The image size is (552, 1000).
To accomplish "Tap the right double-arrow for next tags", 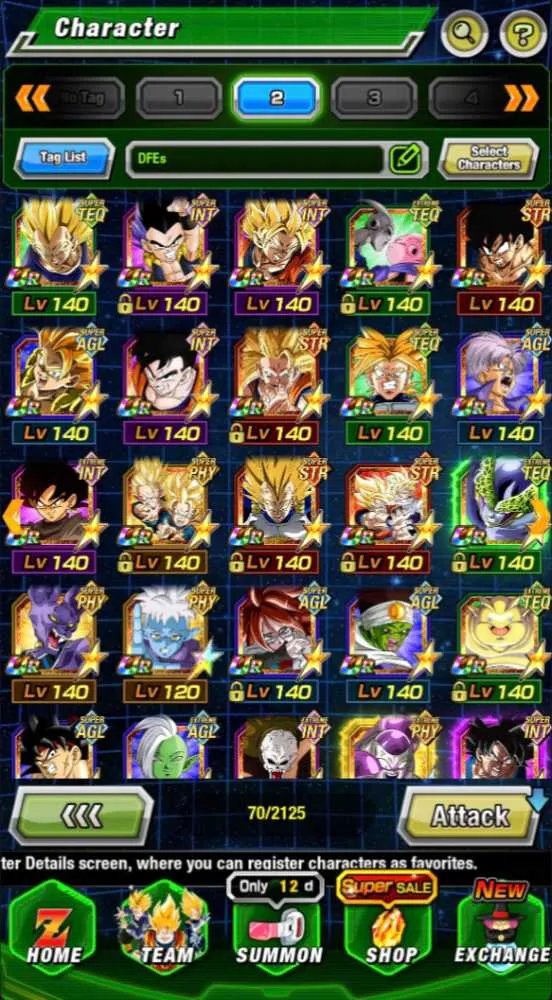I will [x=521, y=98].
